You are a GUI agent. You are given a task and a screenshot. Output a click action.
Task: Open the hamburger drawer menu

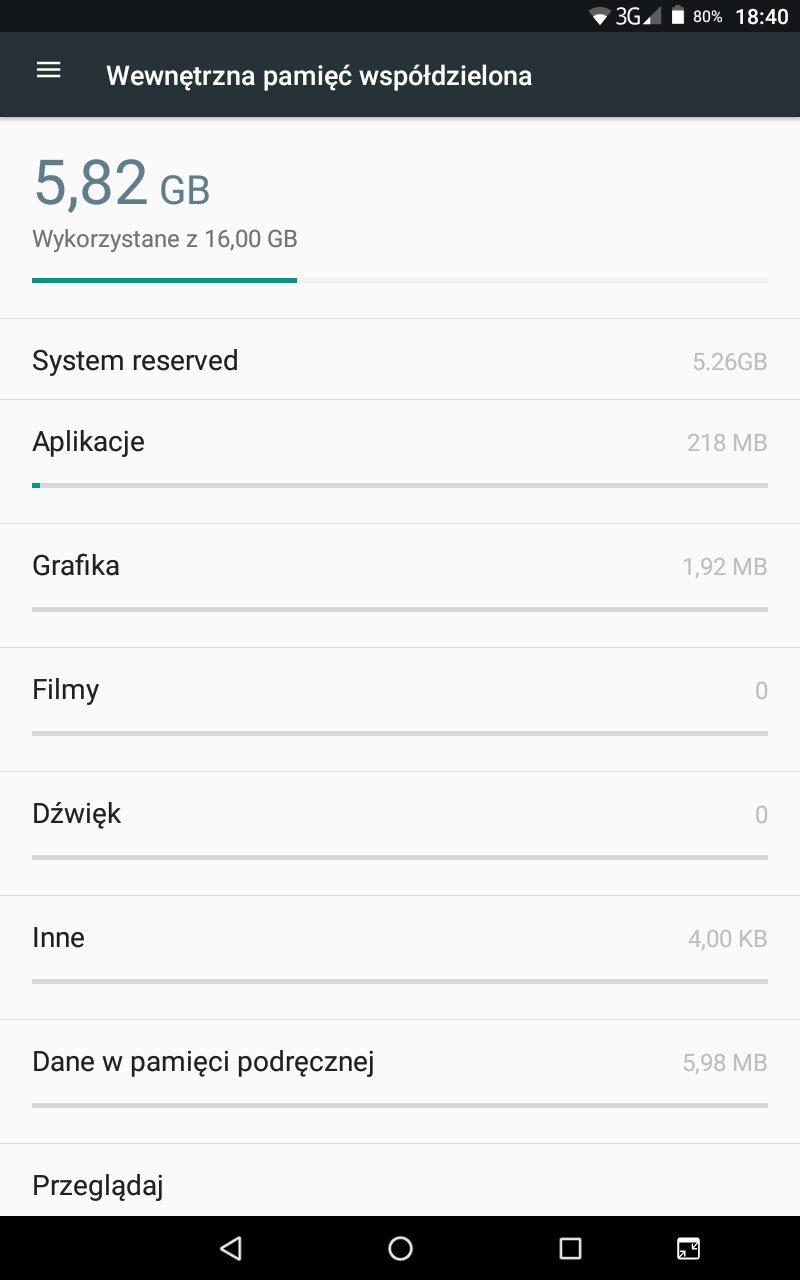(49, 70)
